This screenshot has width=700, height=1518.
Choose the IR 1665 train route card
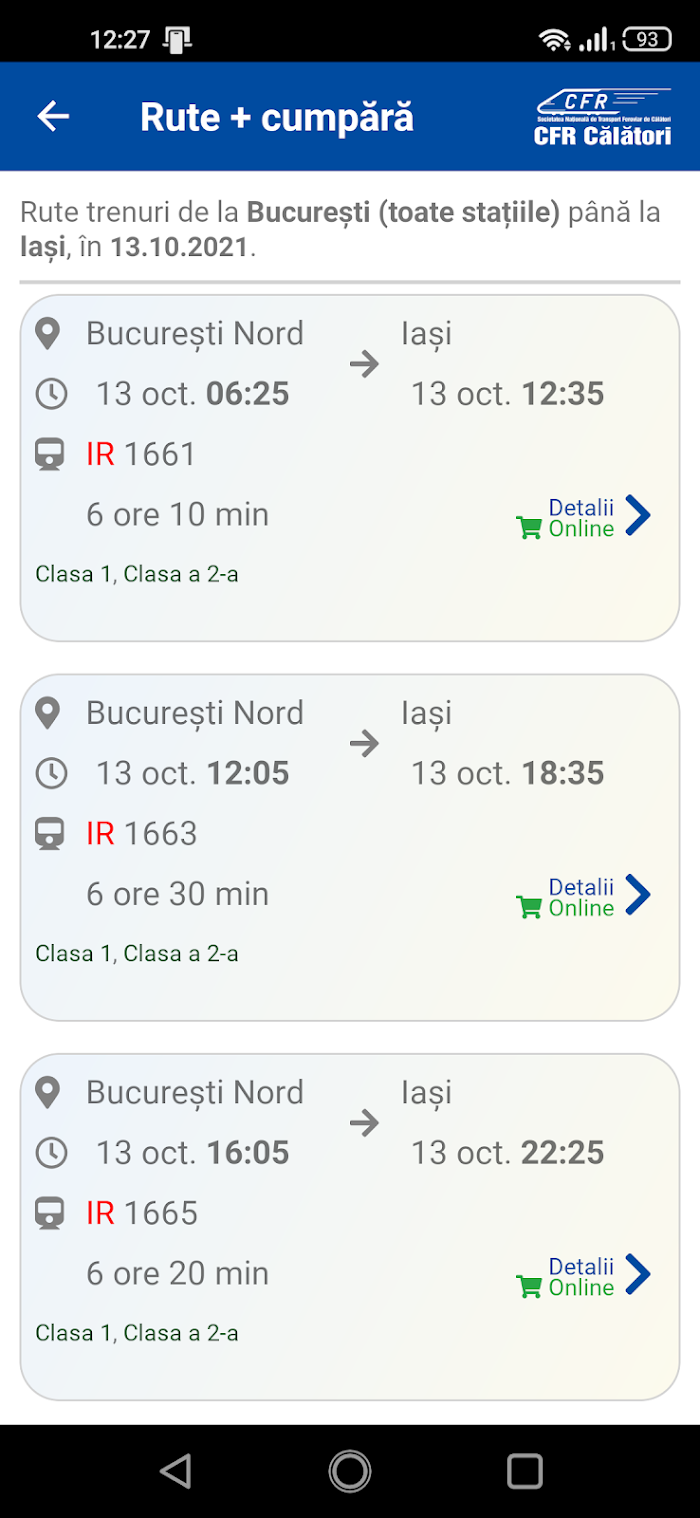pyautogui.click(x=350, y=1227)
